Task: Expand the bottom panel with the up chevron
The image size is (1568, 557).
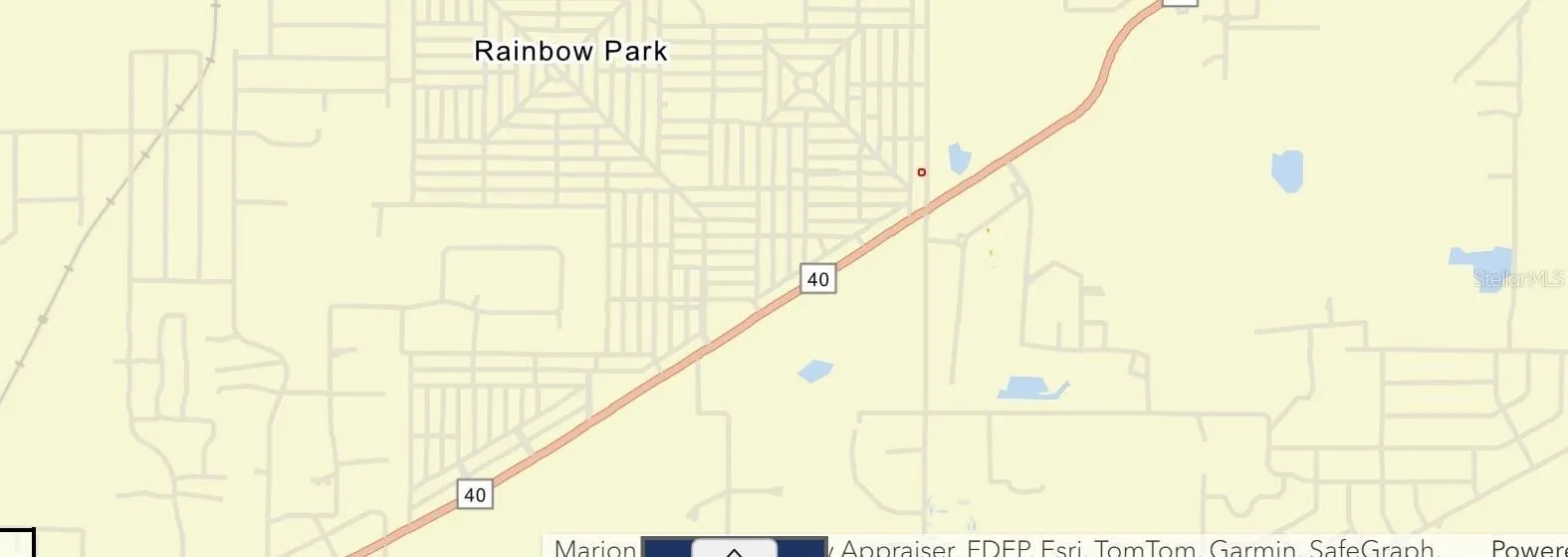Action: coord(734,549)
